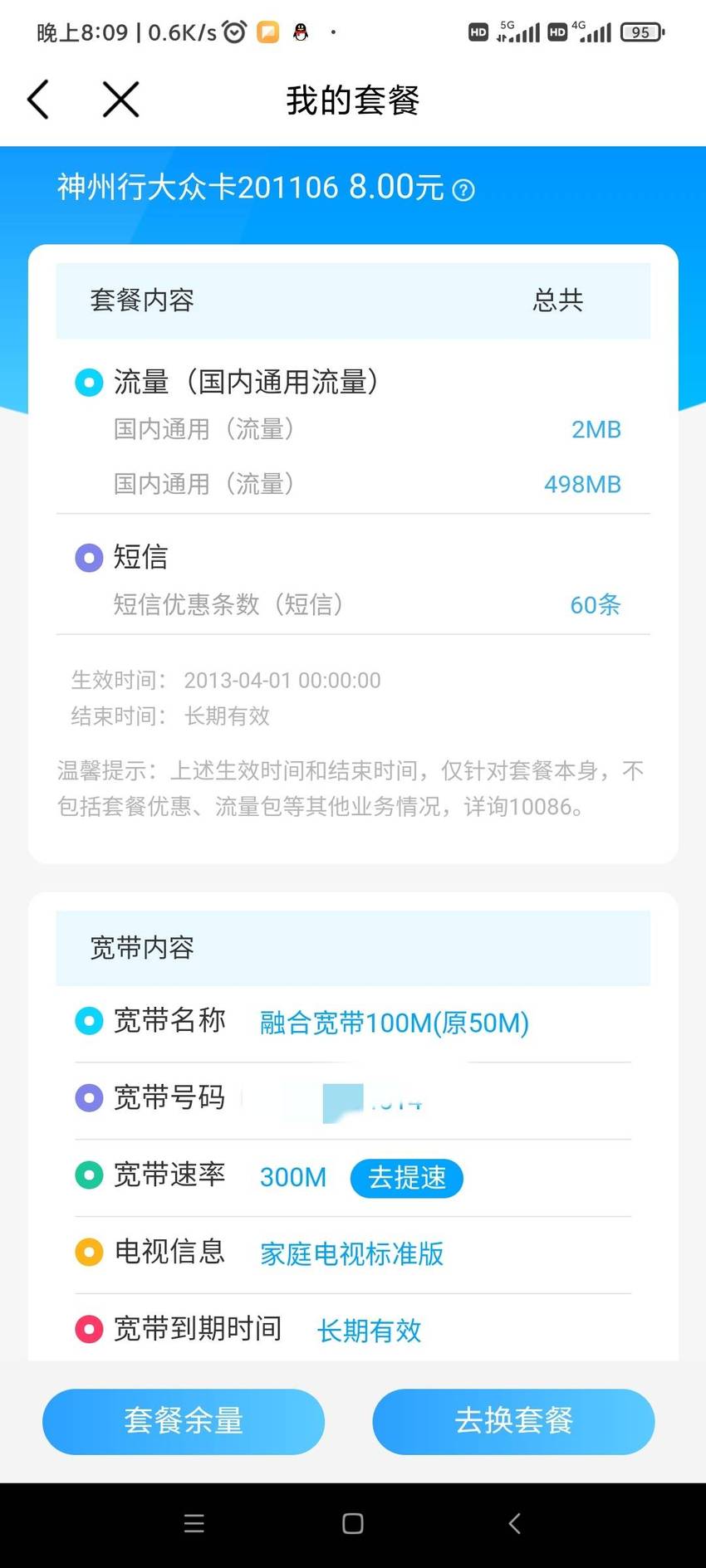Go to the home screen via the navigation bar
Screen dimensions: 706x1568
pos(353,1523)
